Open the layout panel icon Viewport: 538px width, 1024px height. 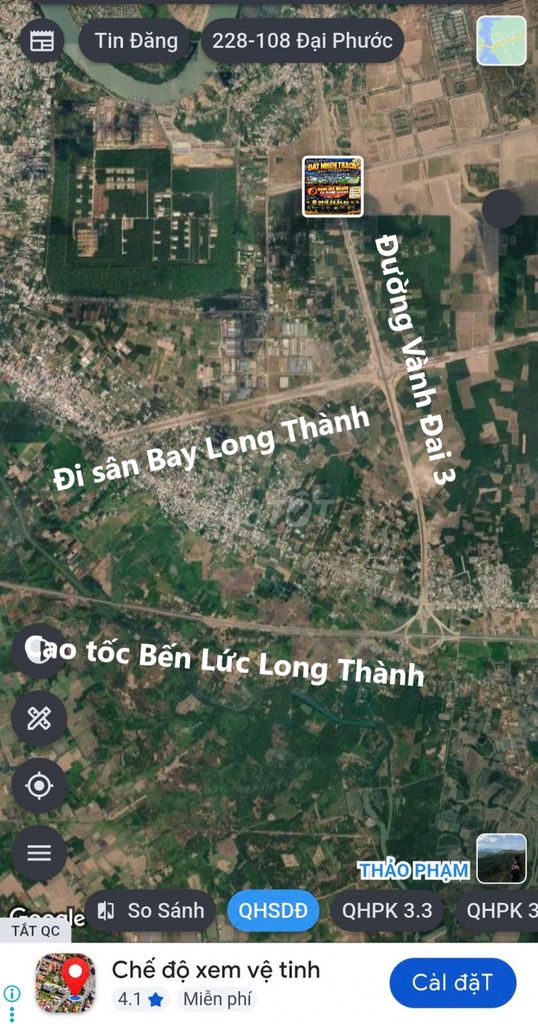coord(42,41)
